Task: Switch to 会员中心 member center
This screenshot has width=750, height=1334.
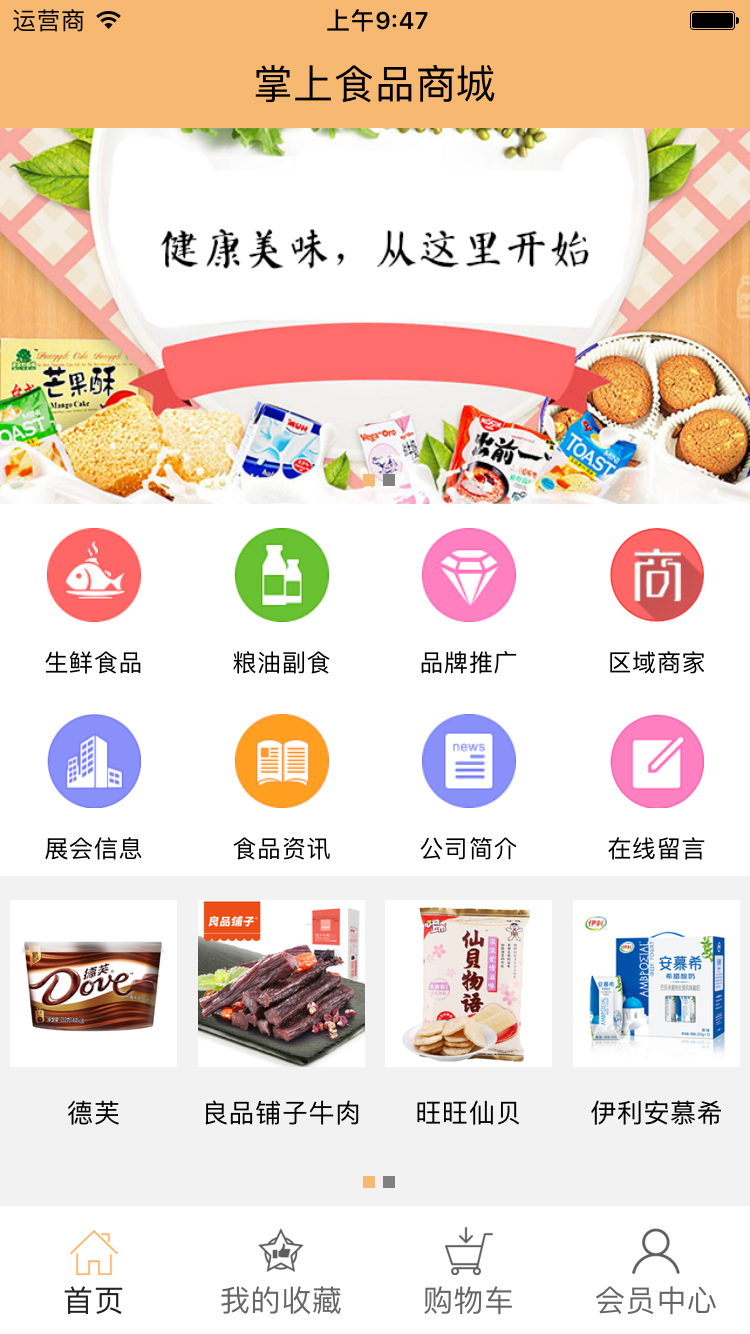Action: coord(656,1271)
